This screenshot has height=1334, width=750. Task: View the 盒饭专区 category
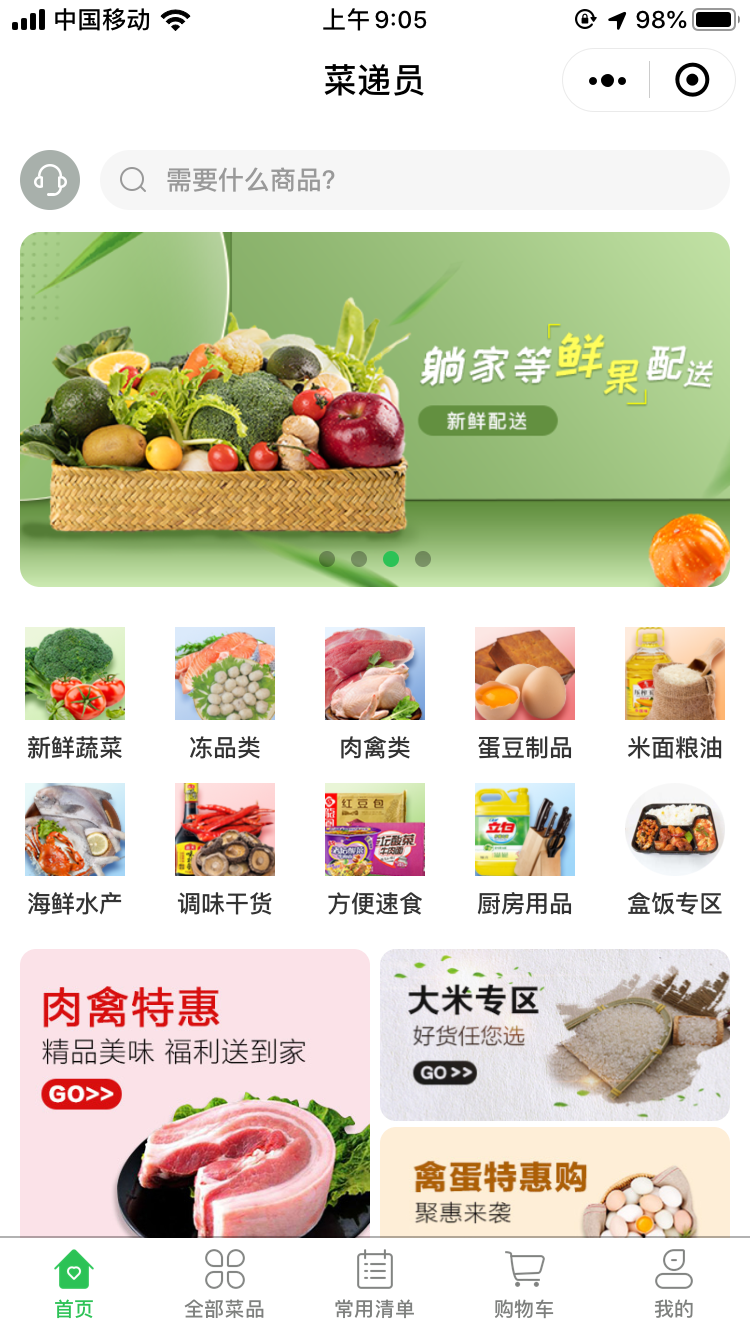click(675, 848)
